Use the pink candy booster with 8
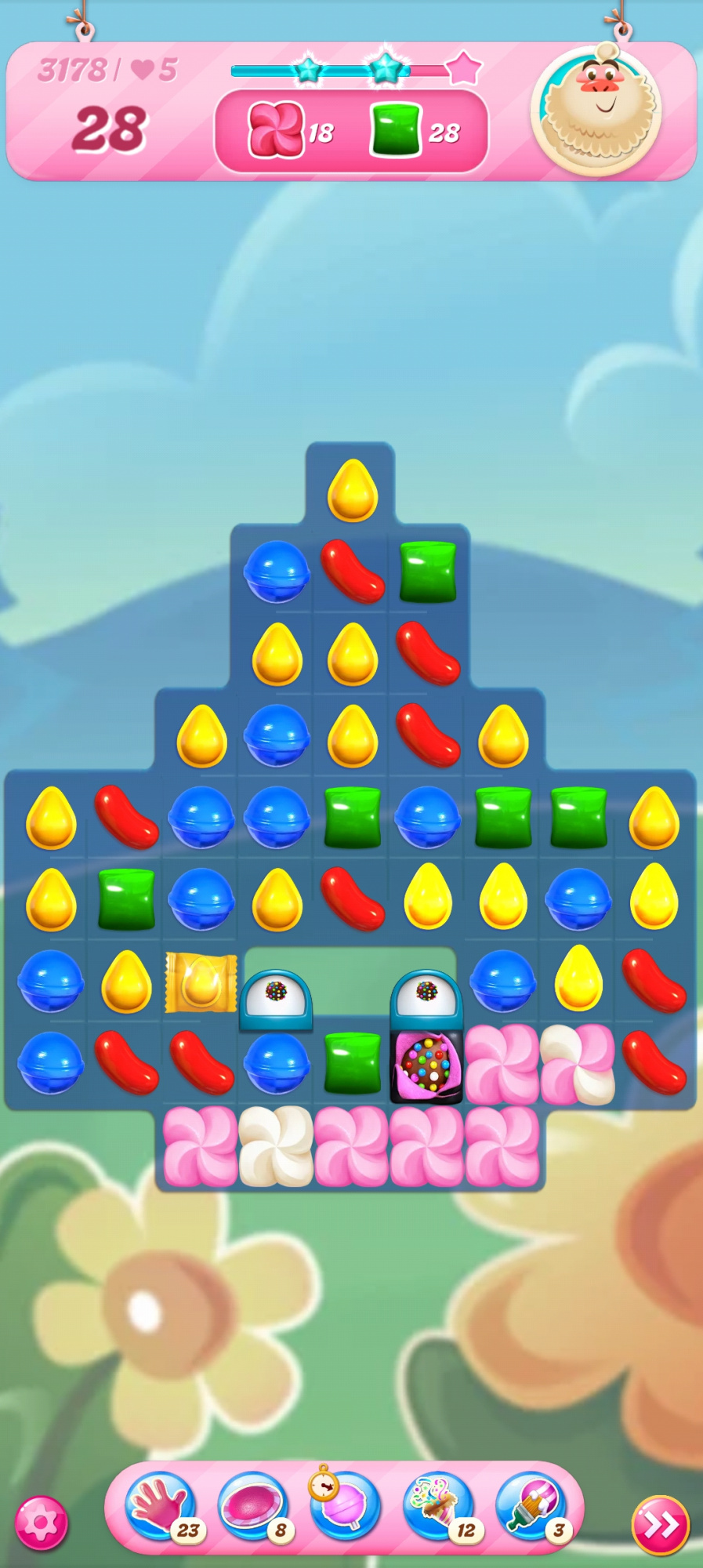Screen dimensions: 703x1568 click(x=252, y=1507)
